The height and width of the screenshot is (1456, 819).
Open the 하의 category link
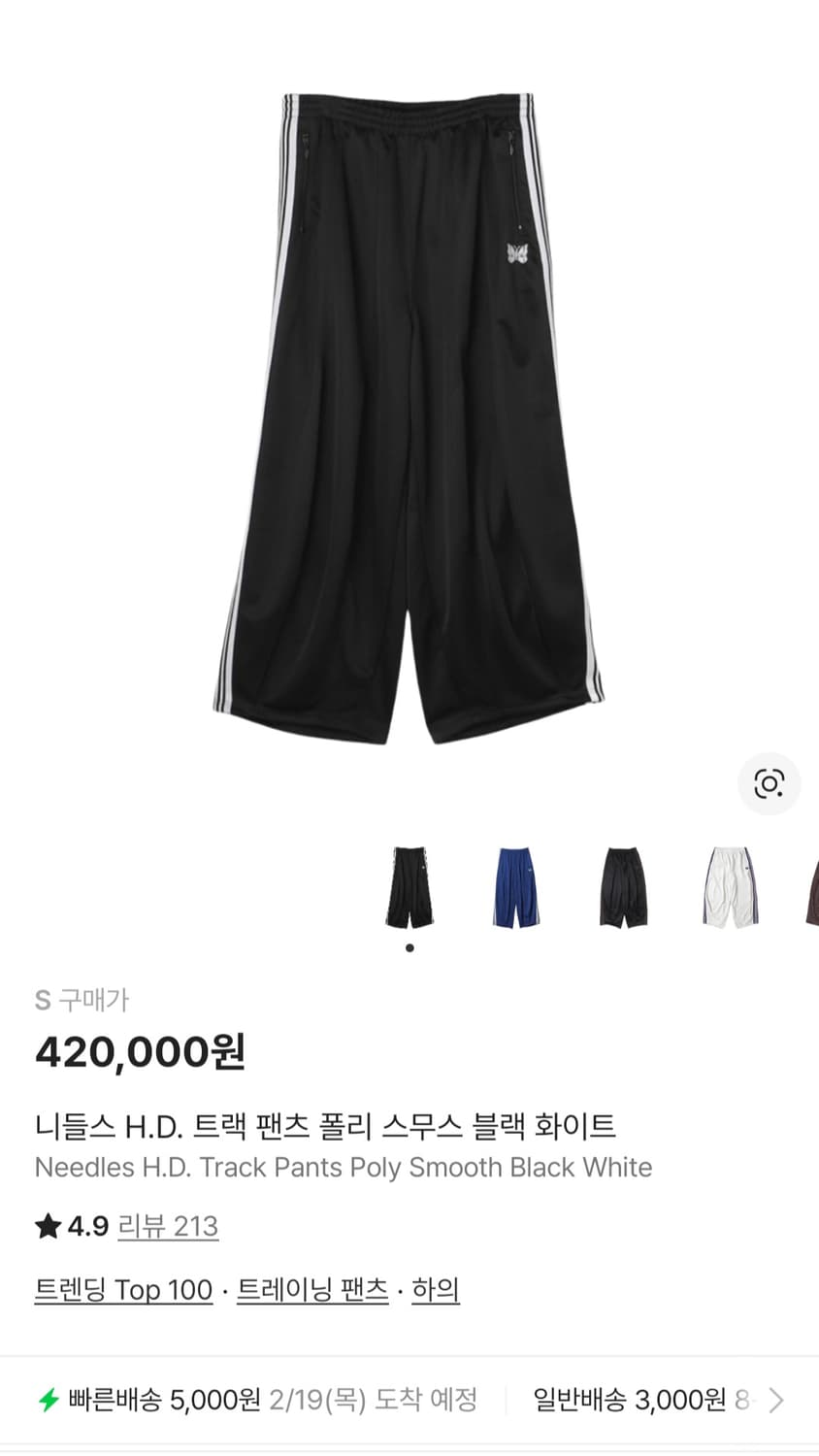click(436, 1290)
